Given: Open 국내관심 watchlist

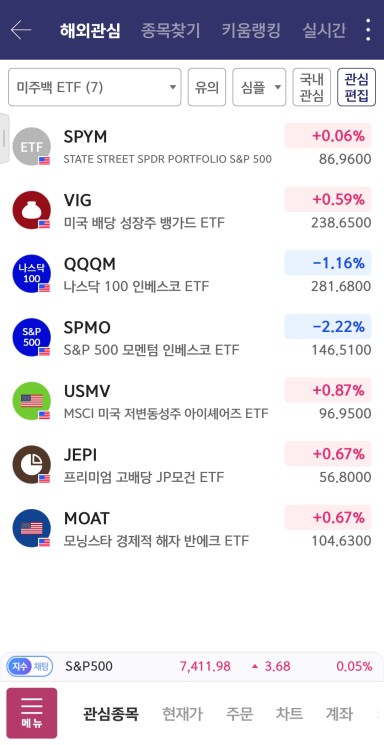Looking at the screenshot, I should pos(311,87).
